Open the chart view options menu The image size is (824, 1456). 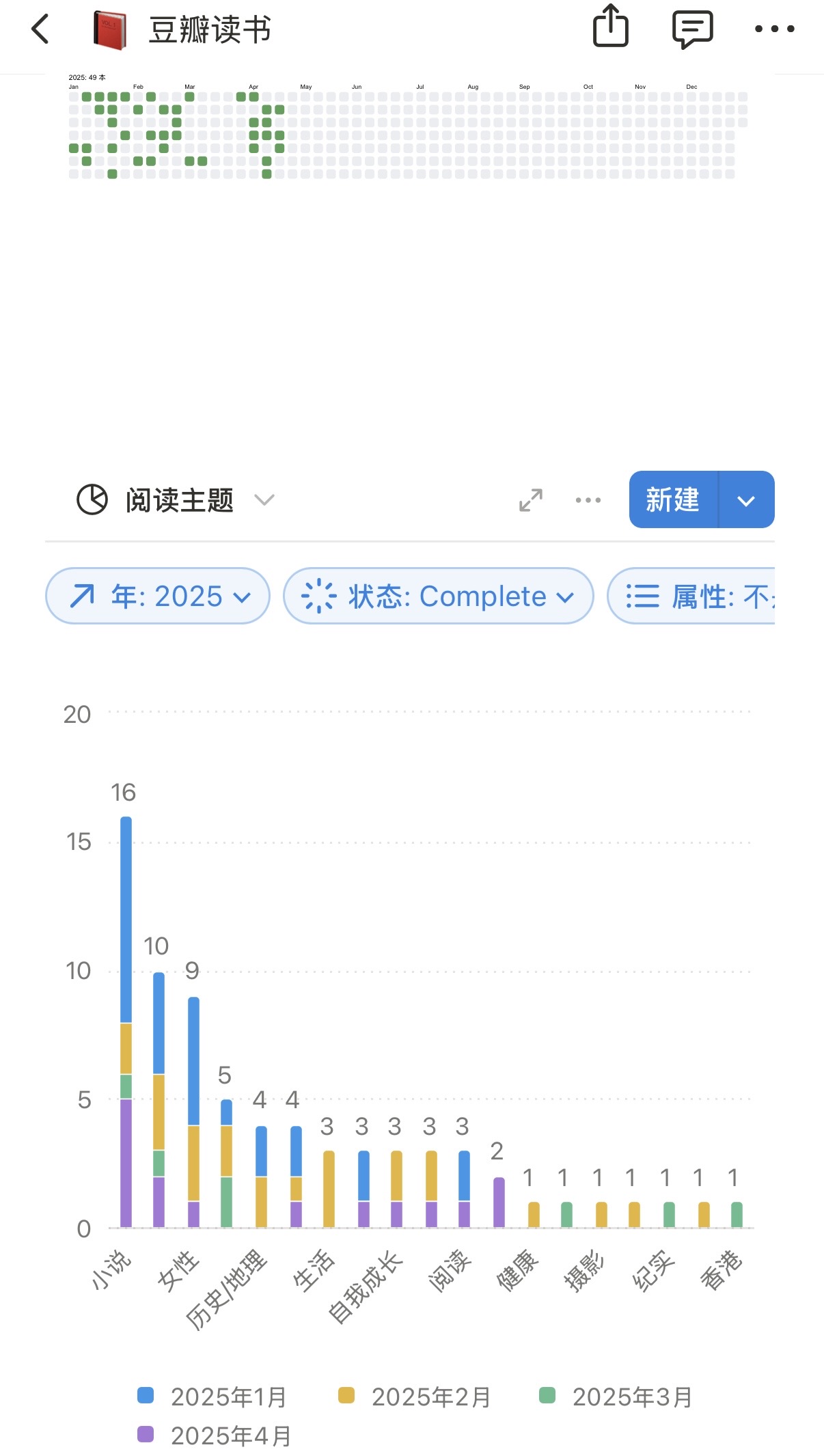pyautogui.click(x=588, y=500)
